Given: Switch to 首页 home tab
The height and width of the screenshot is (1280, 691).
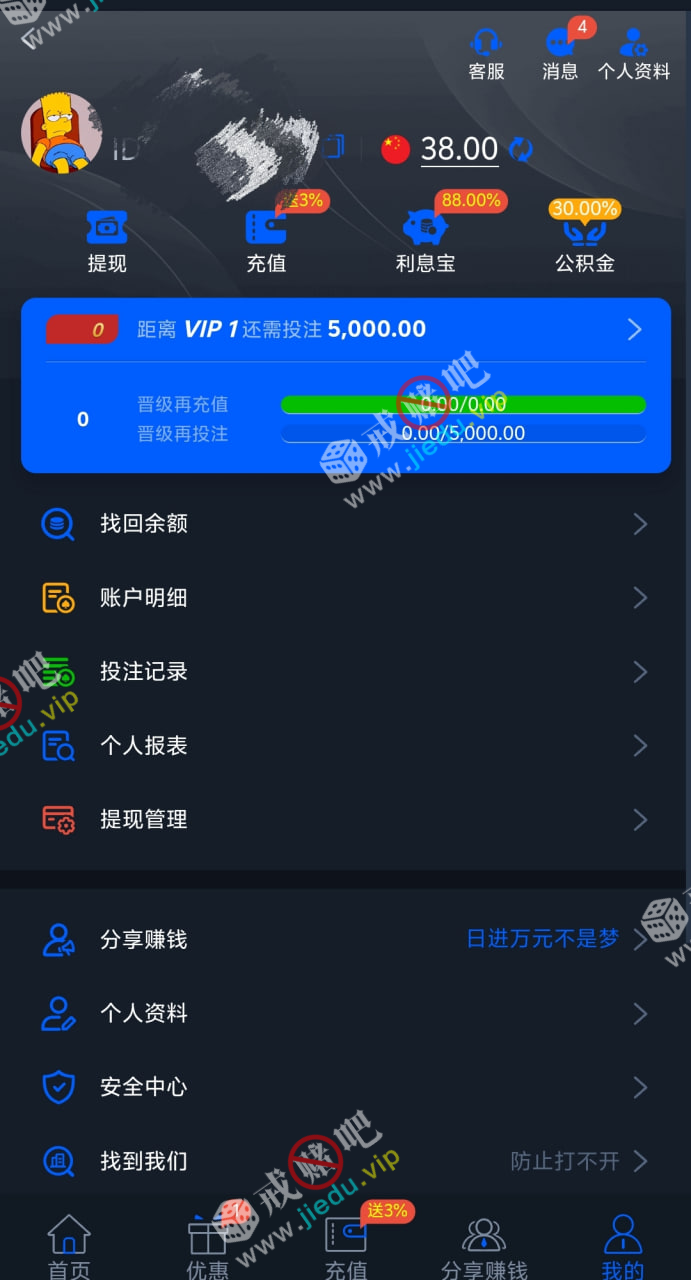Looking at the screenshot, I should click(x=69, y=1246).
